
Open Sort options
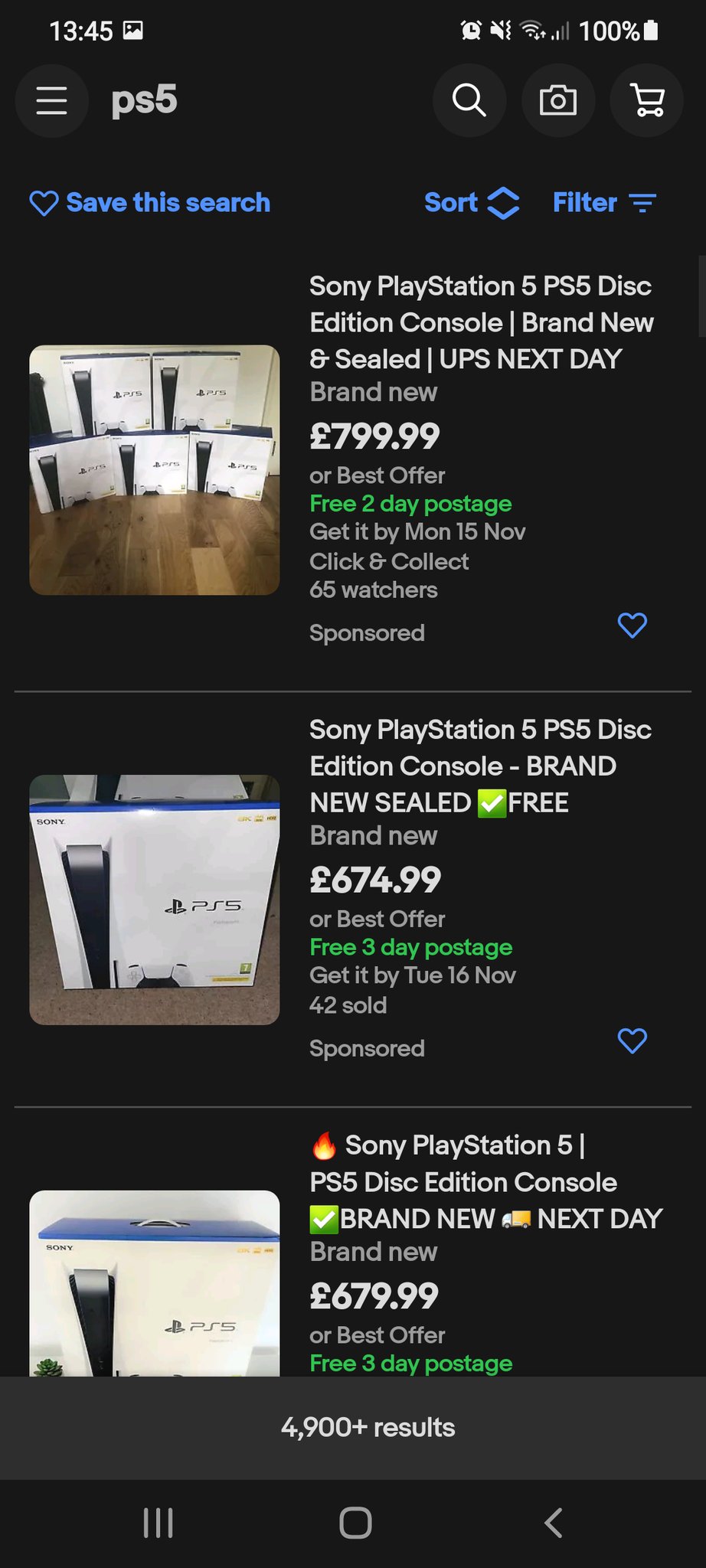click(x=472, y=203)
